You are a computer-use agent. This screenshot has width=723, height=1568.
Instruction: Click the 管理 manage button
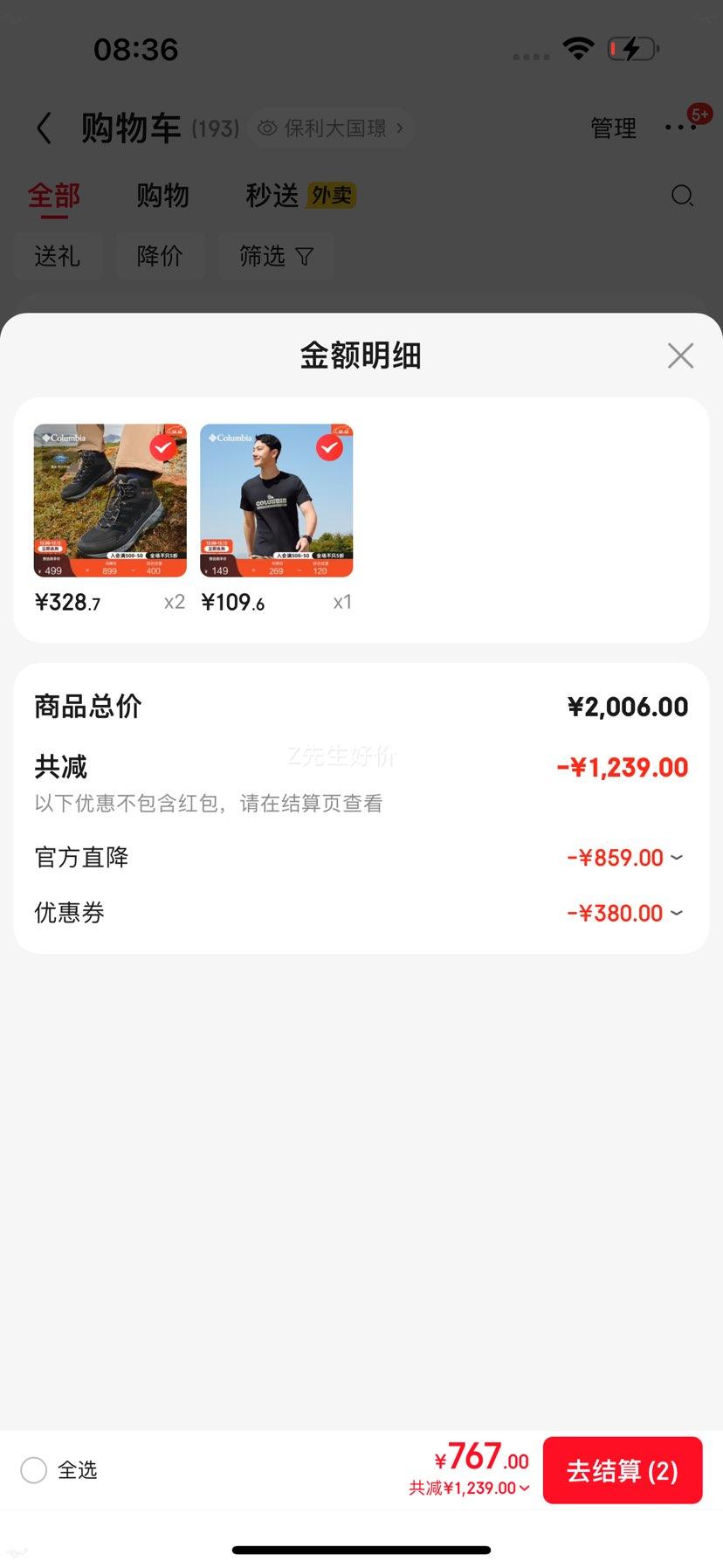(x=613, y=128)
